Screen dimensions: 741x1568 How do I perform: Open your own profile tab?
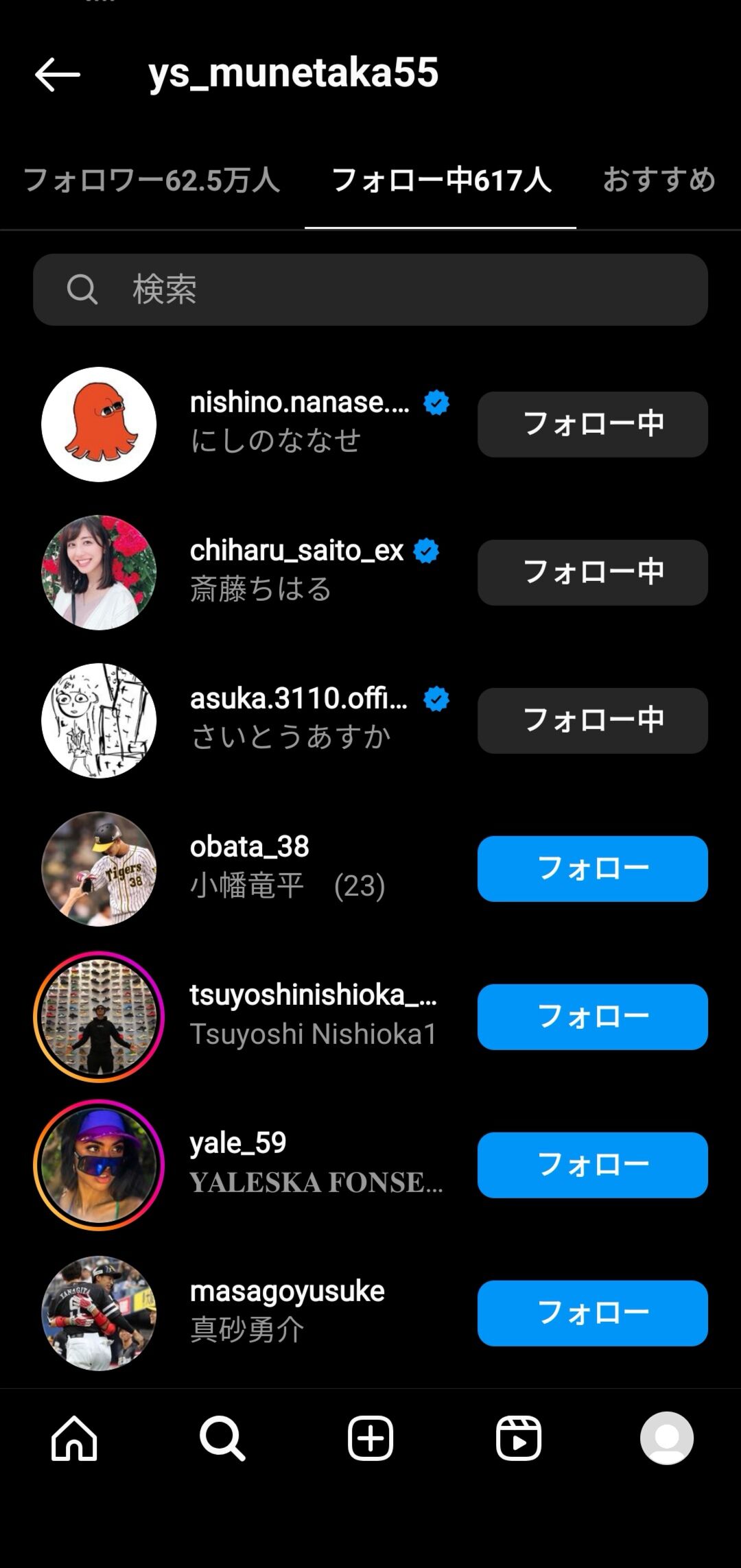click(666, 1438)
